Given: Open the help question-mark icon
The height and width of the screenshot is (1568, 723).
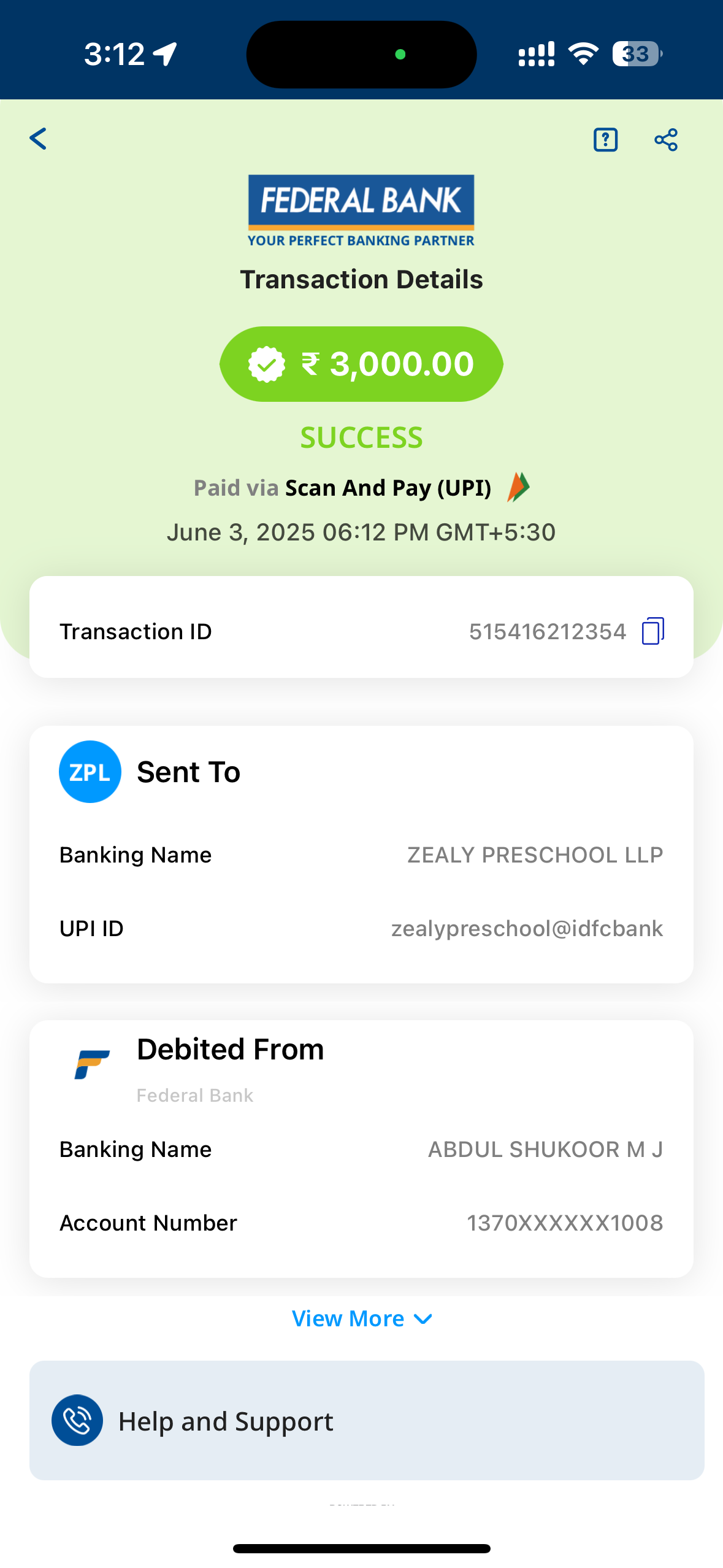Looking at the screenshot, I should [605, 140].
